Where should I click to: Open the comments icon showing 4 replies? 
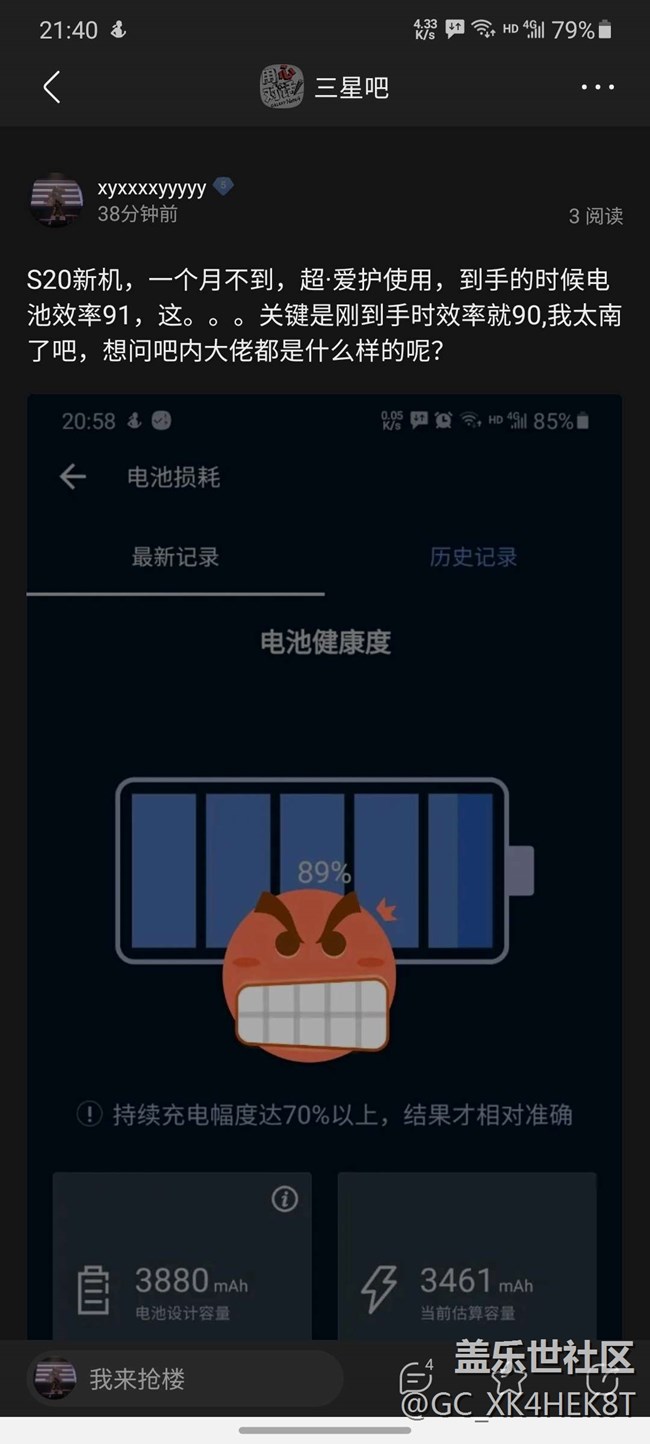tap(415, 1377)
